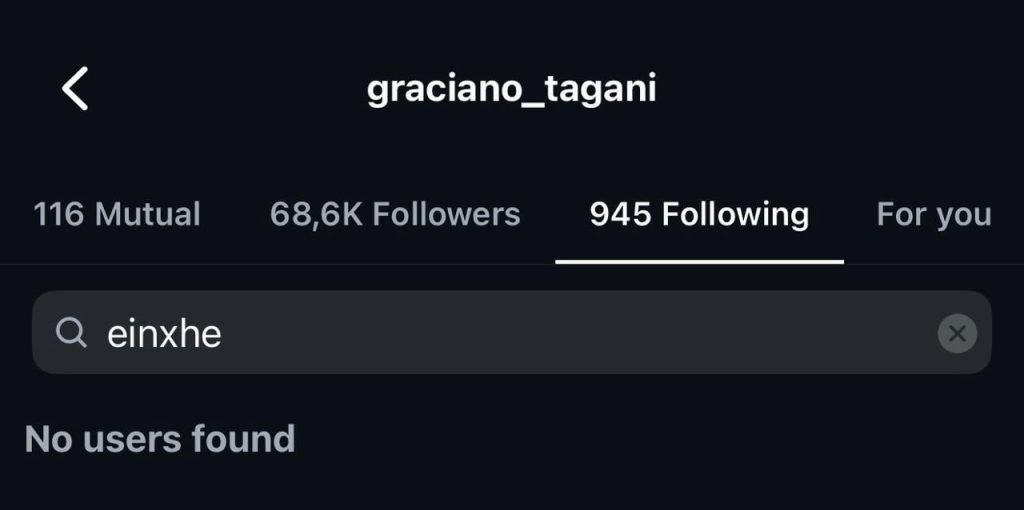Go back from graciano_tagani's list
The image size is (1024, 510).
point(75,89)
